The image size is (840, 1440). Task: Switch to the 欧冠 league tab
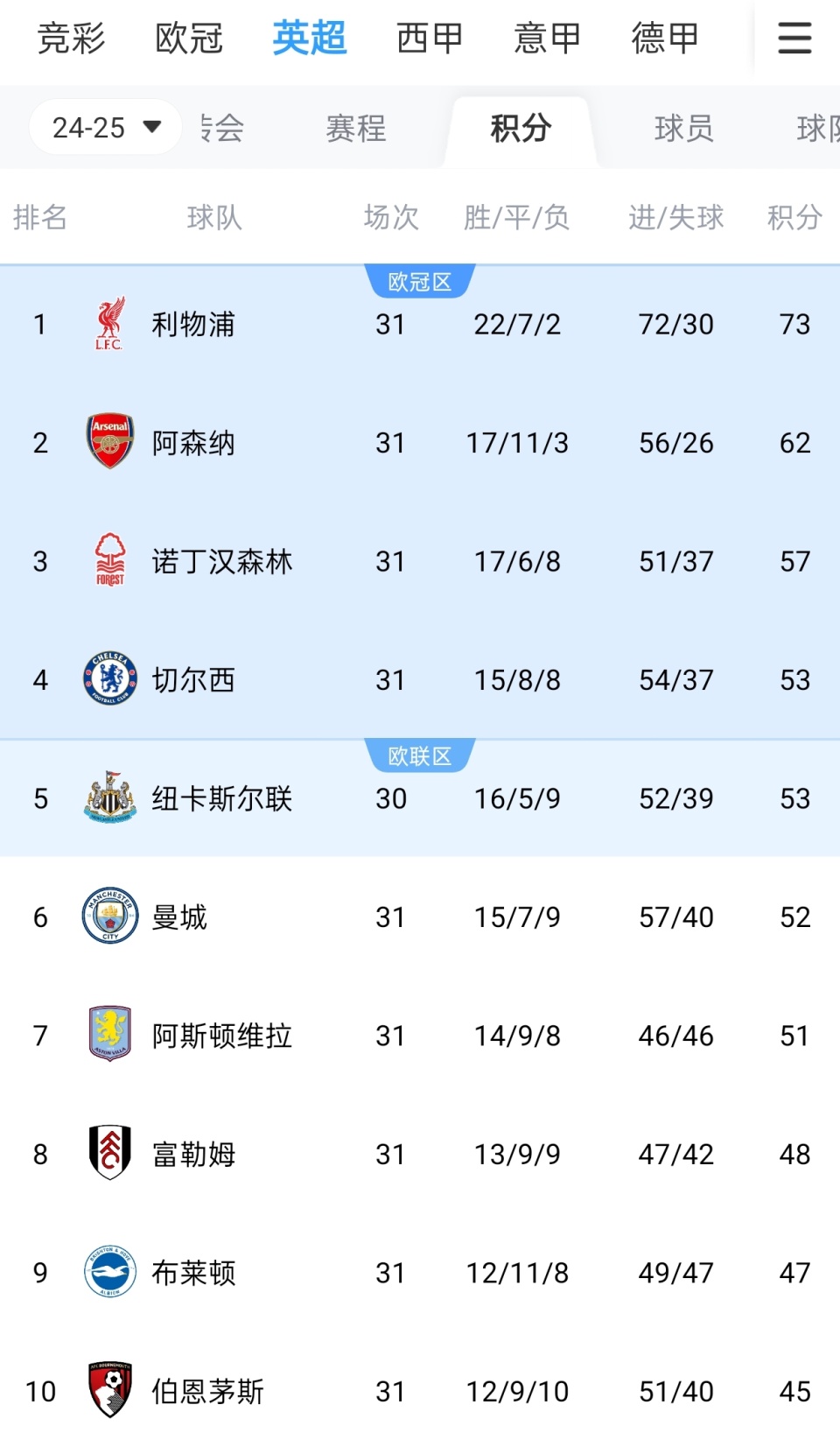coord(187,39)
